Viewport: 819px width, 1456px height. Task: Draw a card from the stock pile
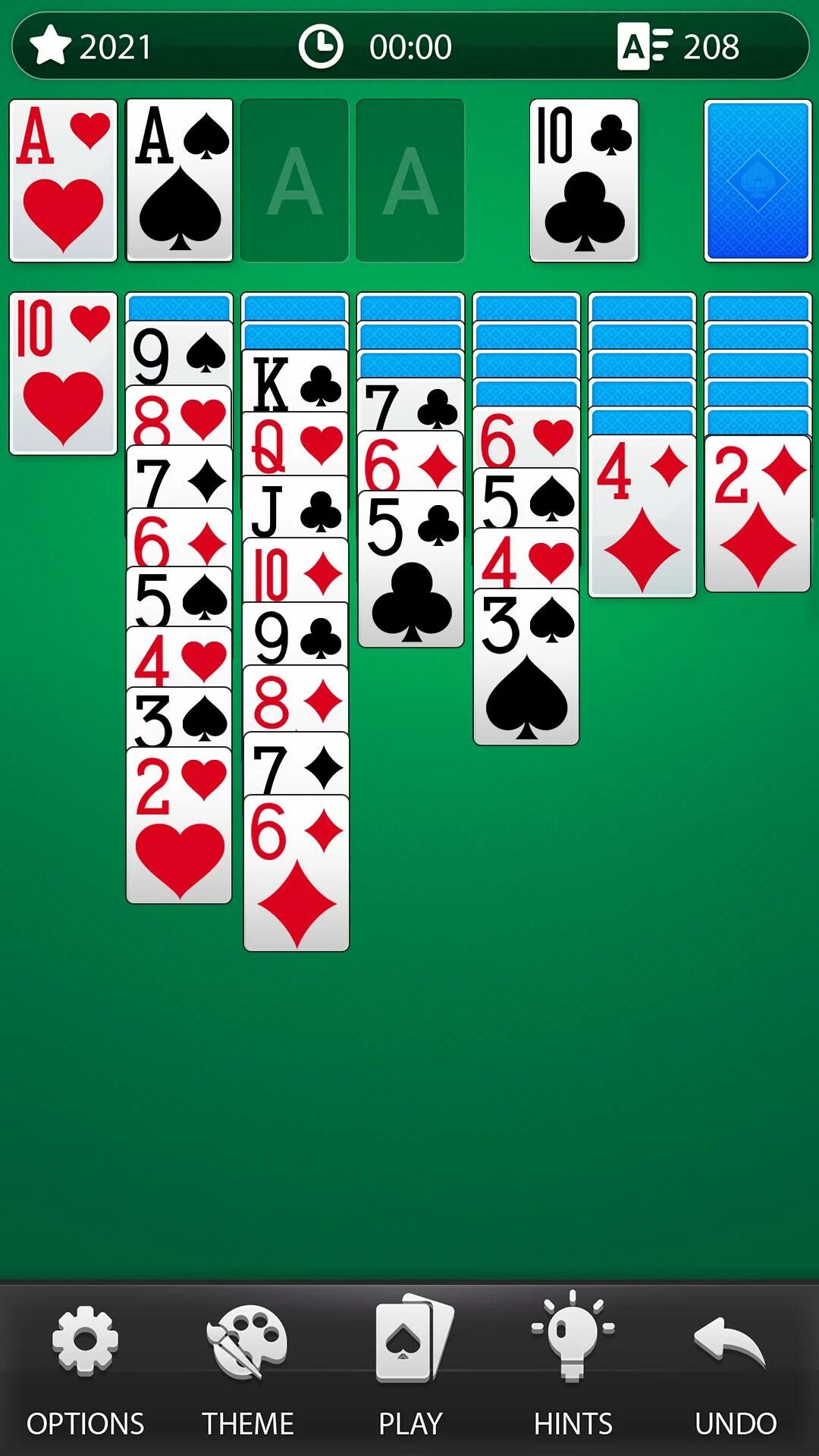coord(757,180)
